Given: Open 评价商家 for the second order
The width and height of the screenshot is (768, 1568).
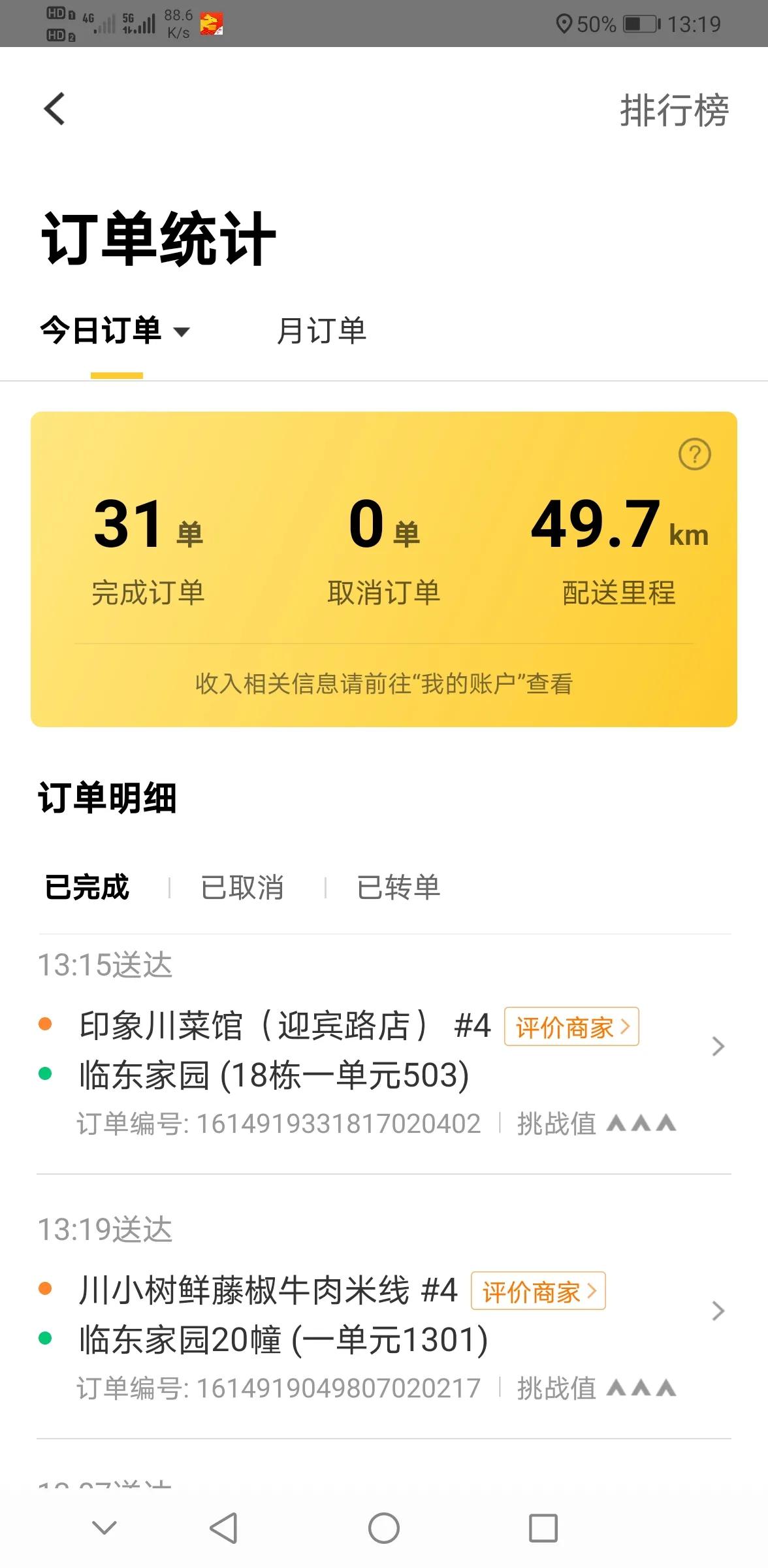Looking at the screenshot, I should tap(537, 1291).
